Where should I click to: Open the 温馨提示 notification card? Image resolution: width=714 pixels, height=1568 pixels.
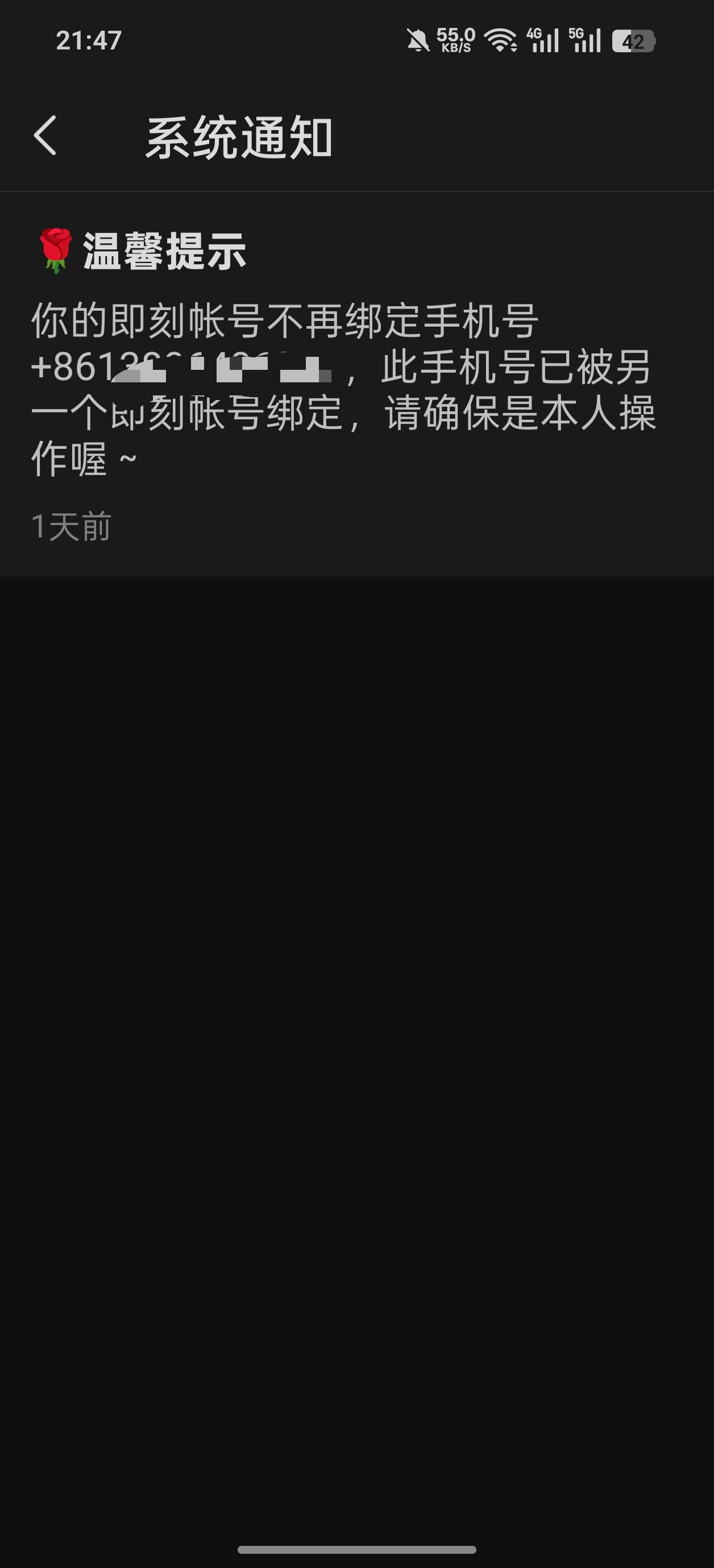tap(357, 385)
